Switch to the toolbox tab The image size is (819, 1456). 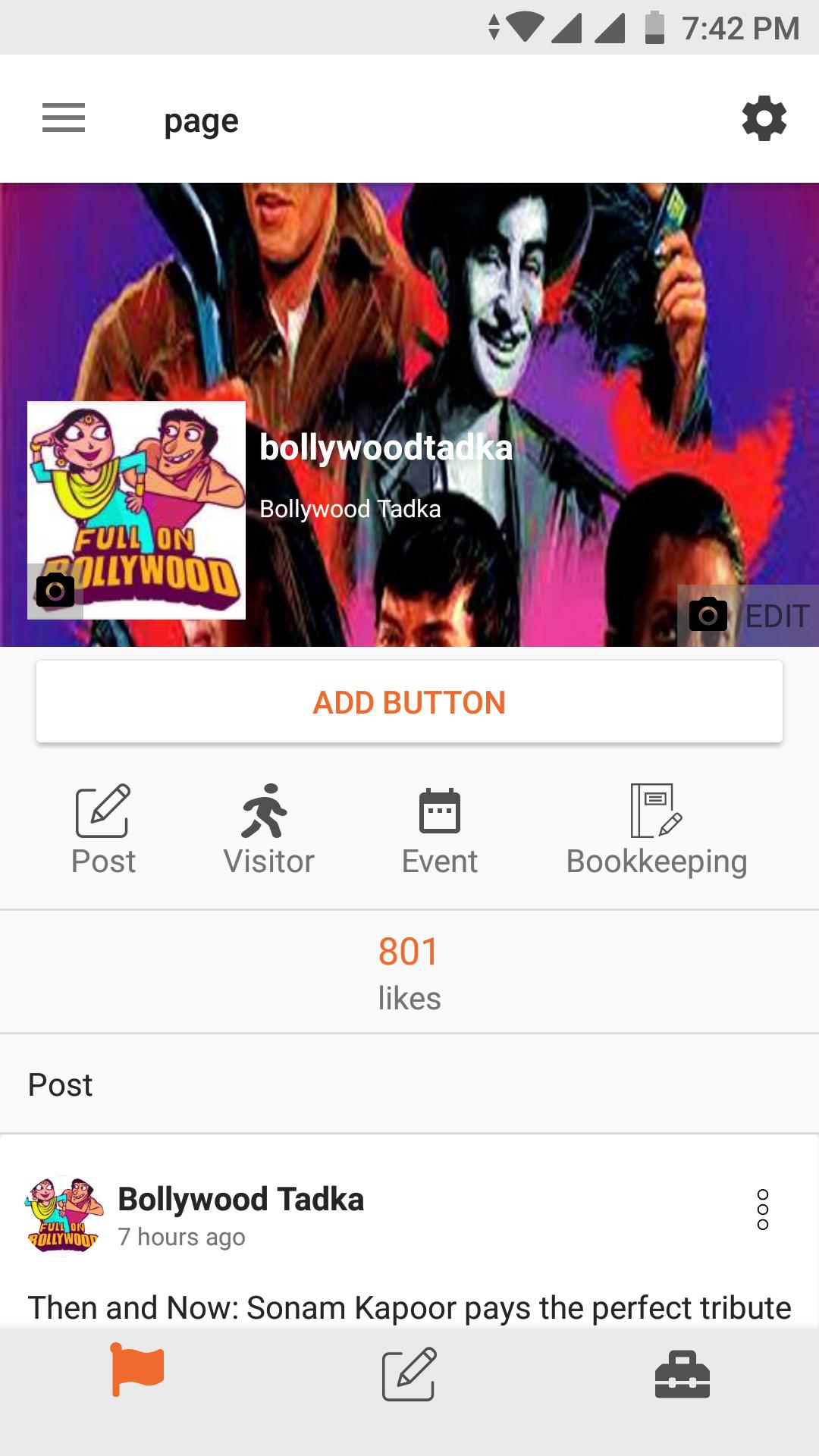coord(682,1373)
